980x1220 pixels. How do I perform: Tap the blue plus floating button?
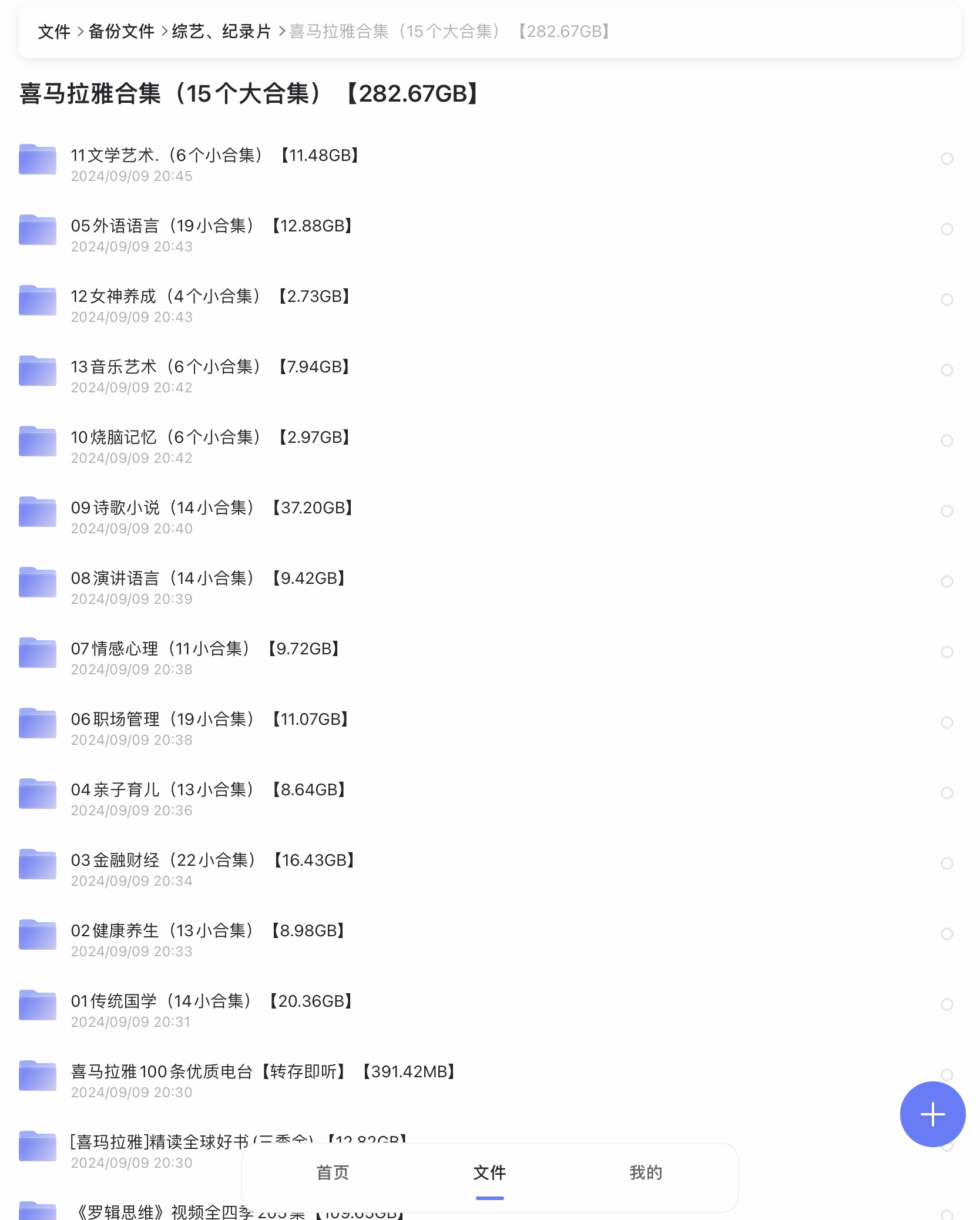pos(932,1114)
